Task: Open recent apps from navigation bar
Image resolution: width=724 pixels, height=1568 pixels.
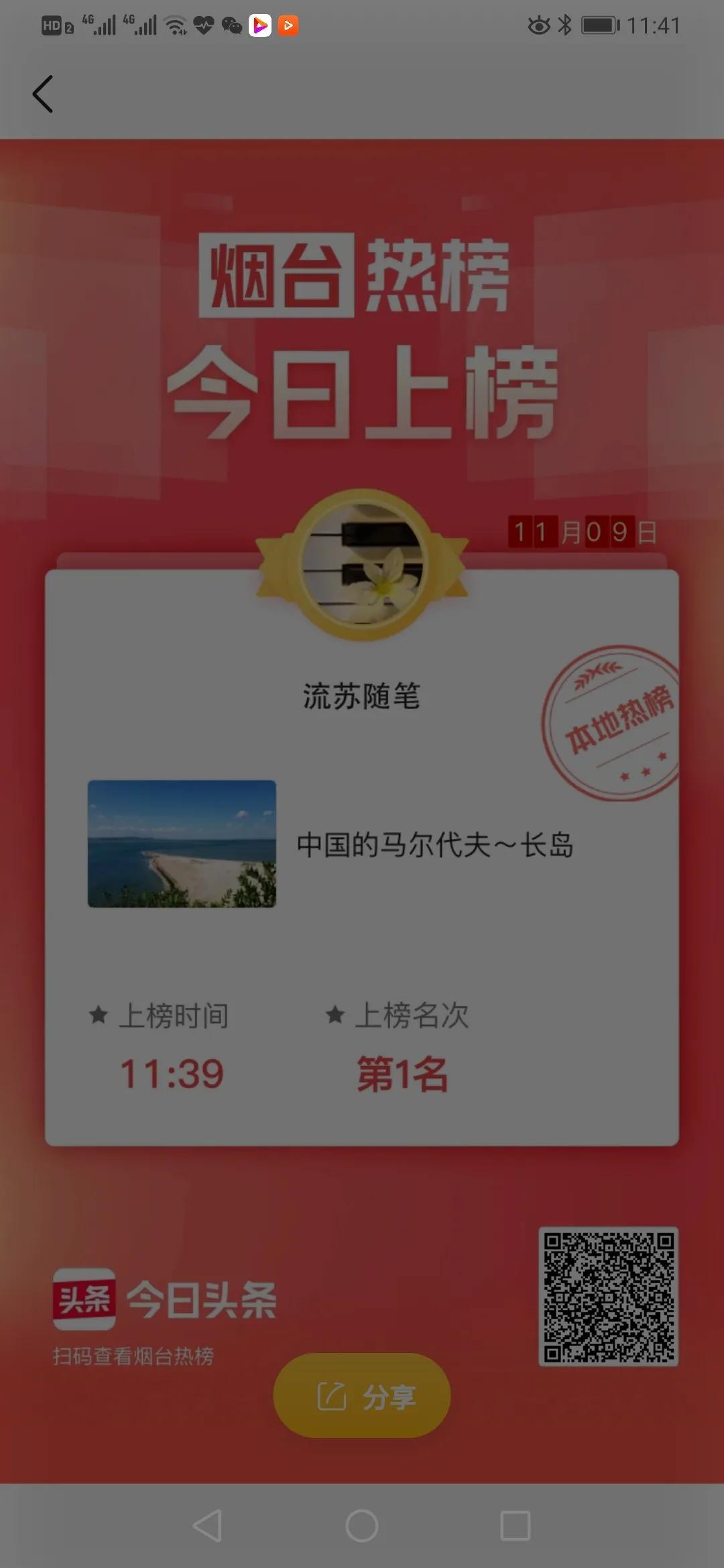Action: tap(516, 1526)
